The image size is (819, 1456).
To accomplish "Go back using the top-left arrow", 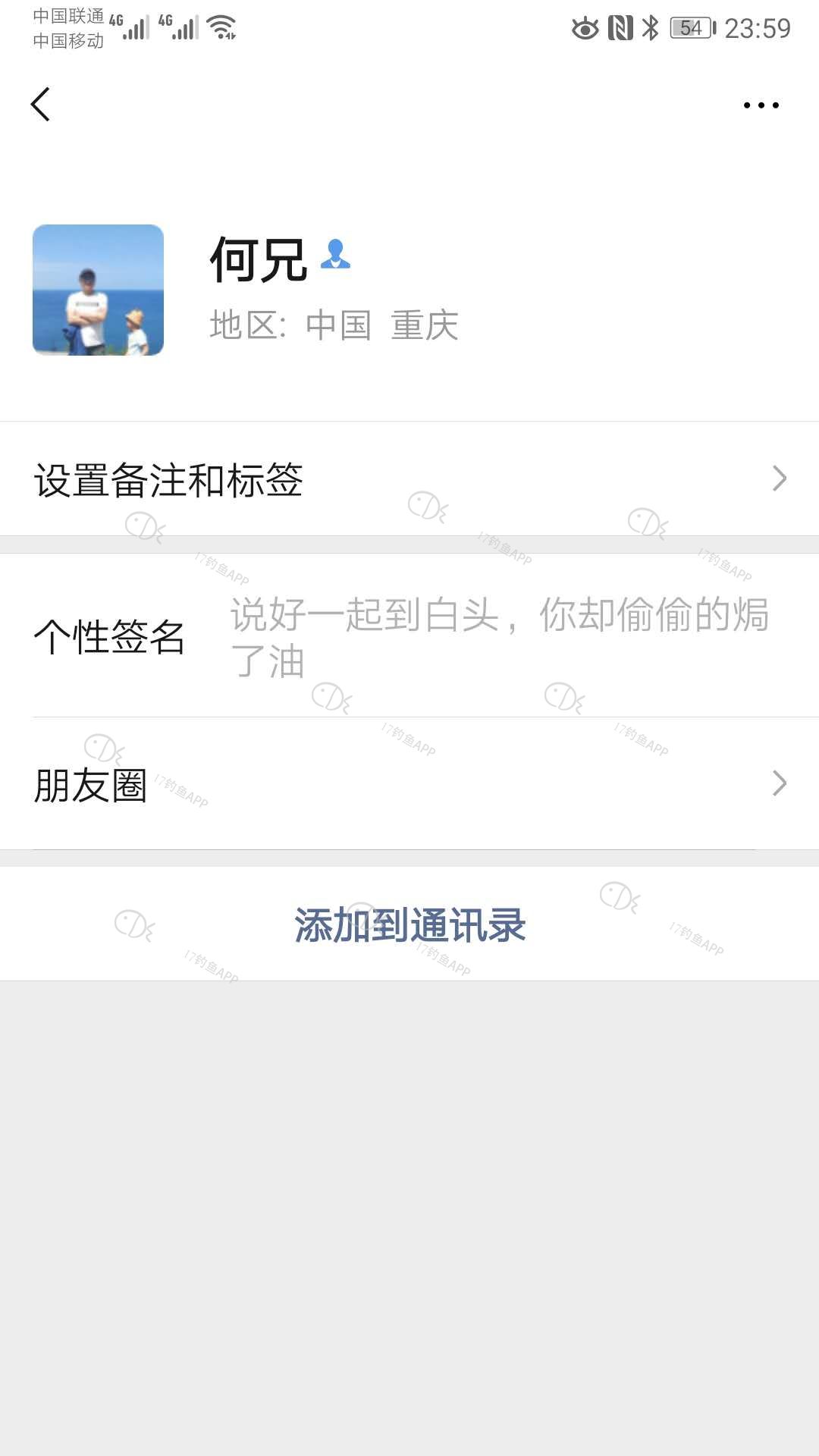I will click(41, 105).
